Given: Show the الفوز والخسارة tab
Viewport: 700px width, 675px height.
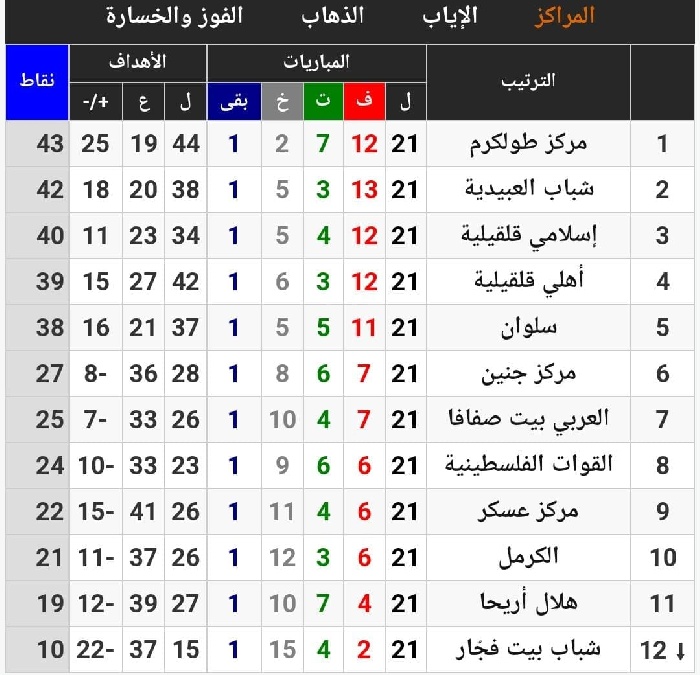Looking at the screenshot, I should pos(174,17).
